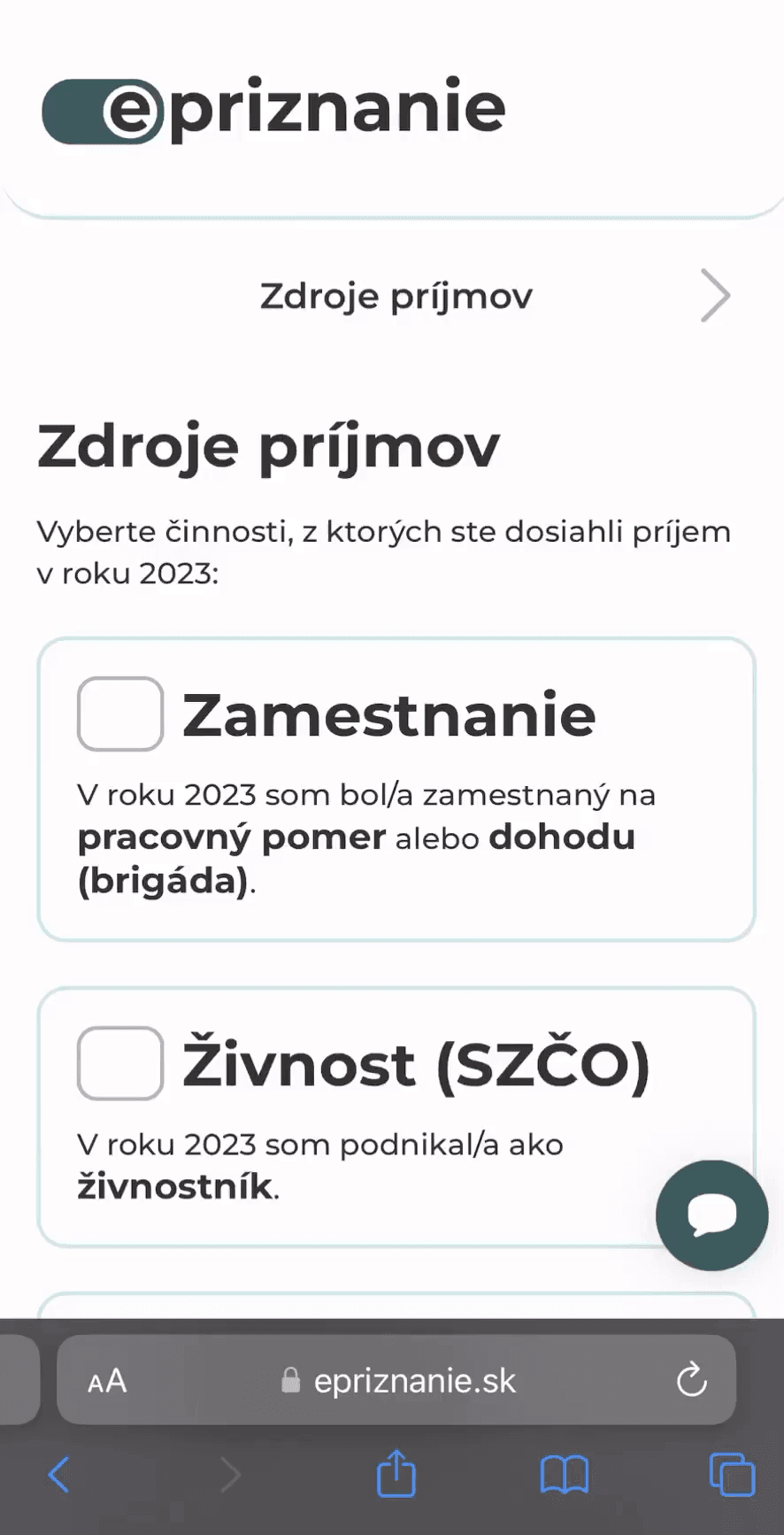784x1535 pixels.
Task: Open the AA reader settings menu
Action: [x=107, y=1381]
